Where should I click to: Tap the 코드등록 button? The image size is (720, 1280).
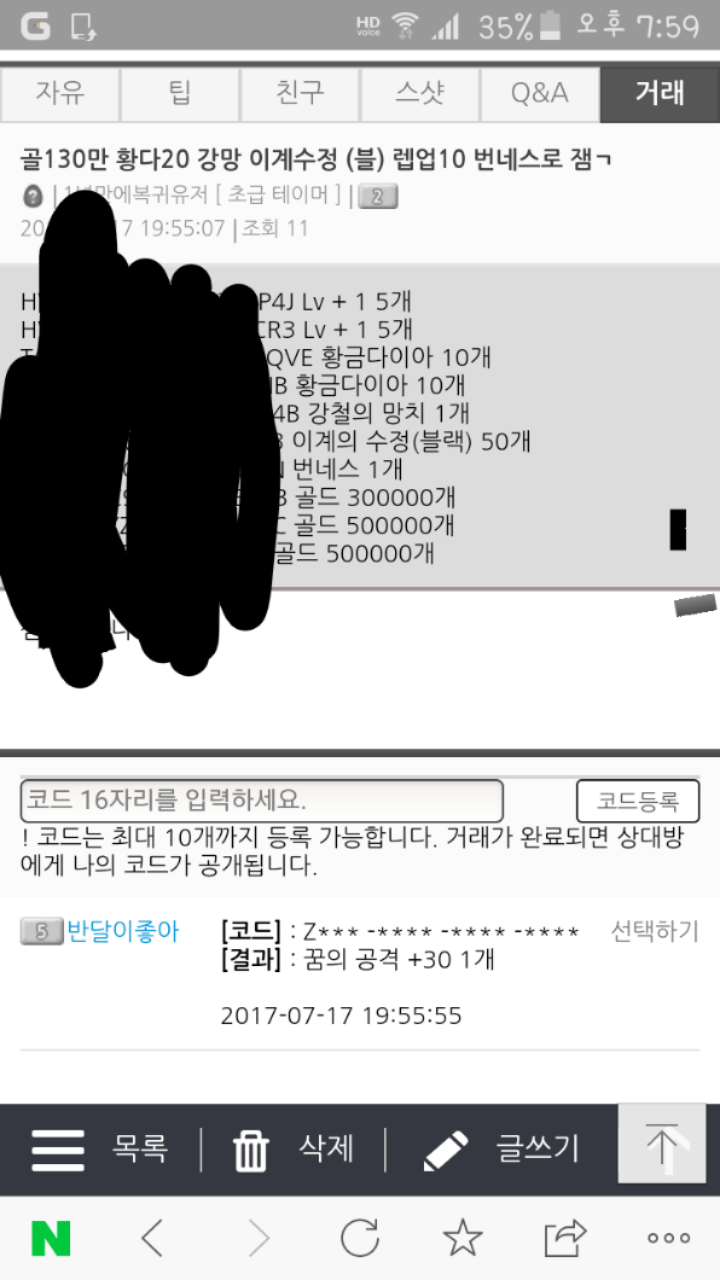pyautogui.click(x=637, y=801)
